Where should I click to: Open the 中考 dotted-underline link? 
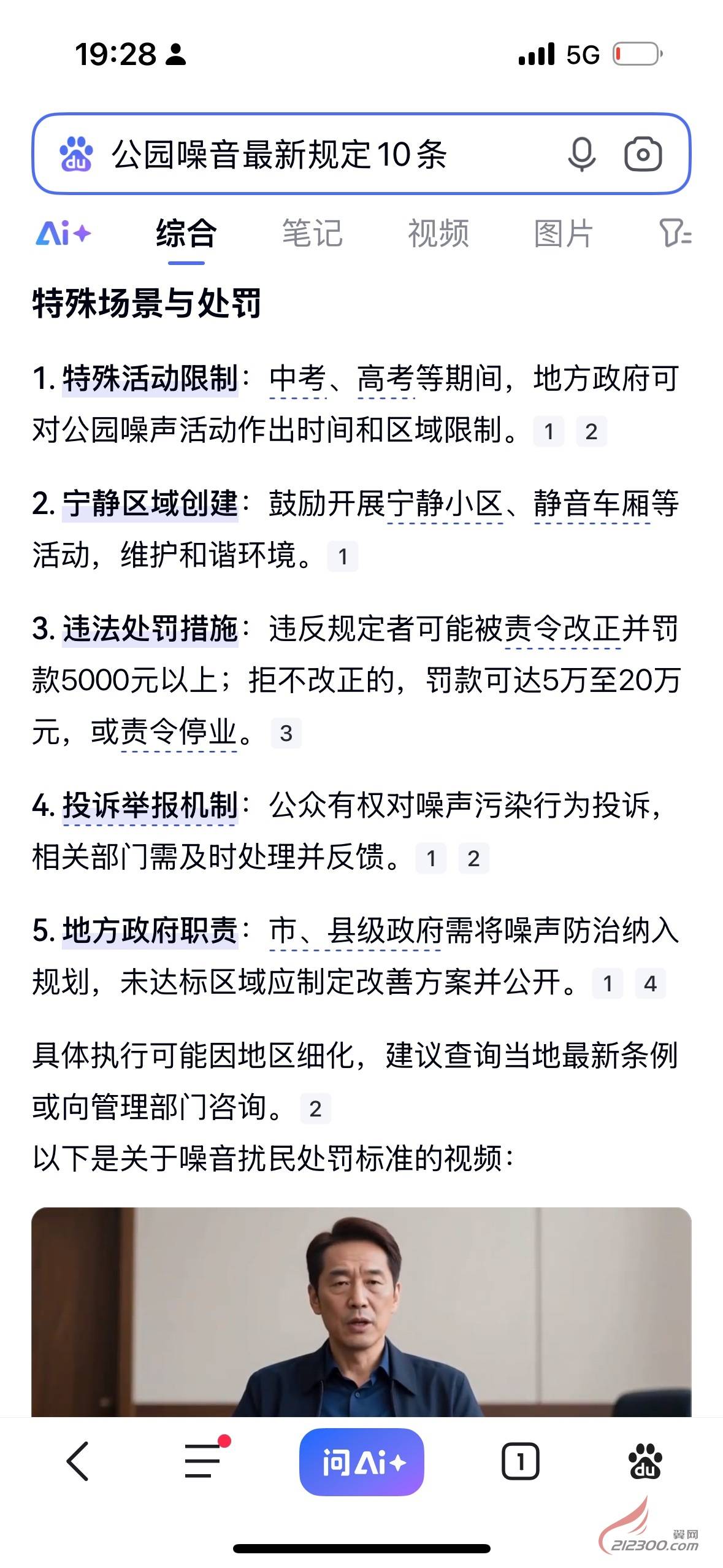(297, 379)
